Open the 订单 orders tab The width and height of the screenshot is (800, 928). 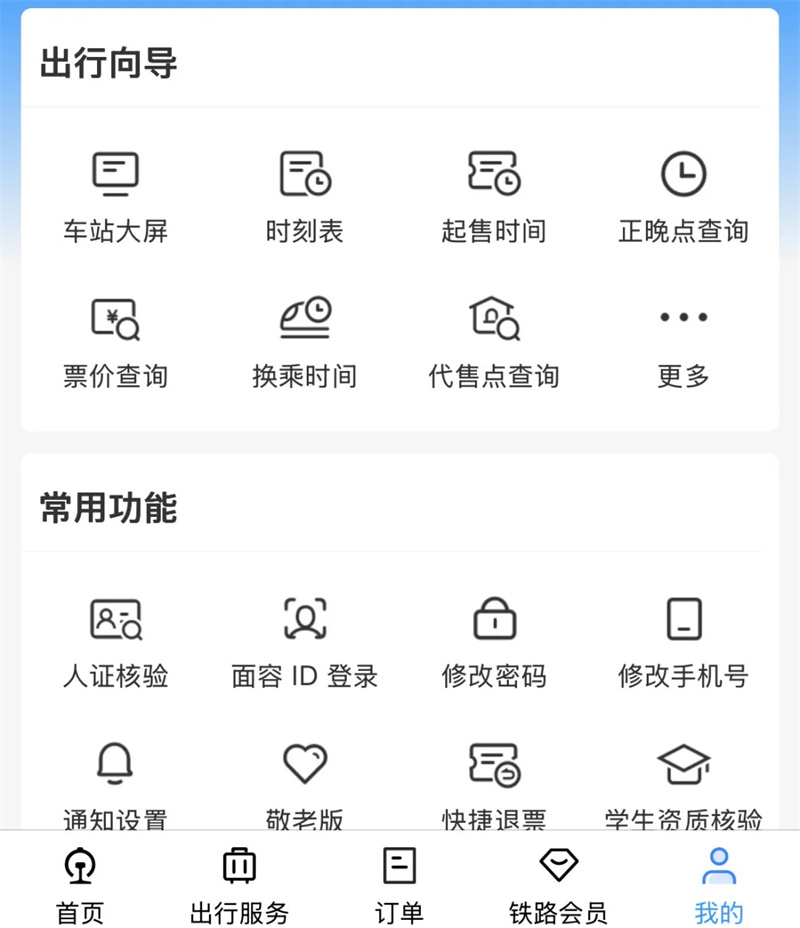tap(399, 885)
